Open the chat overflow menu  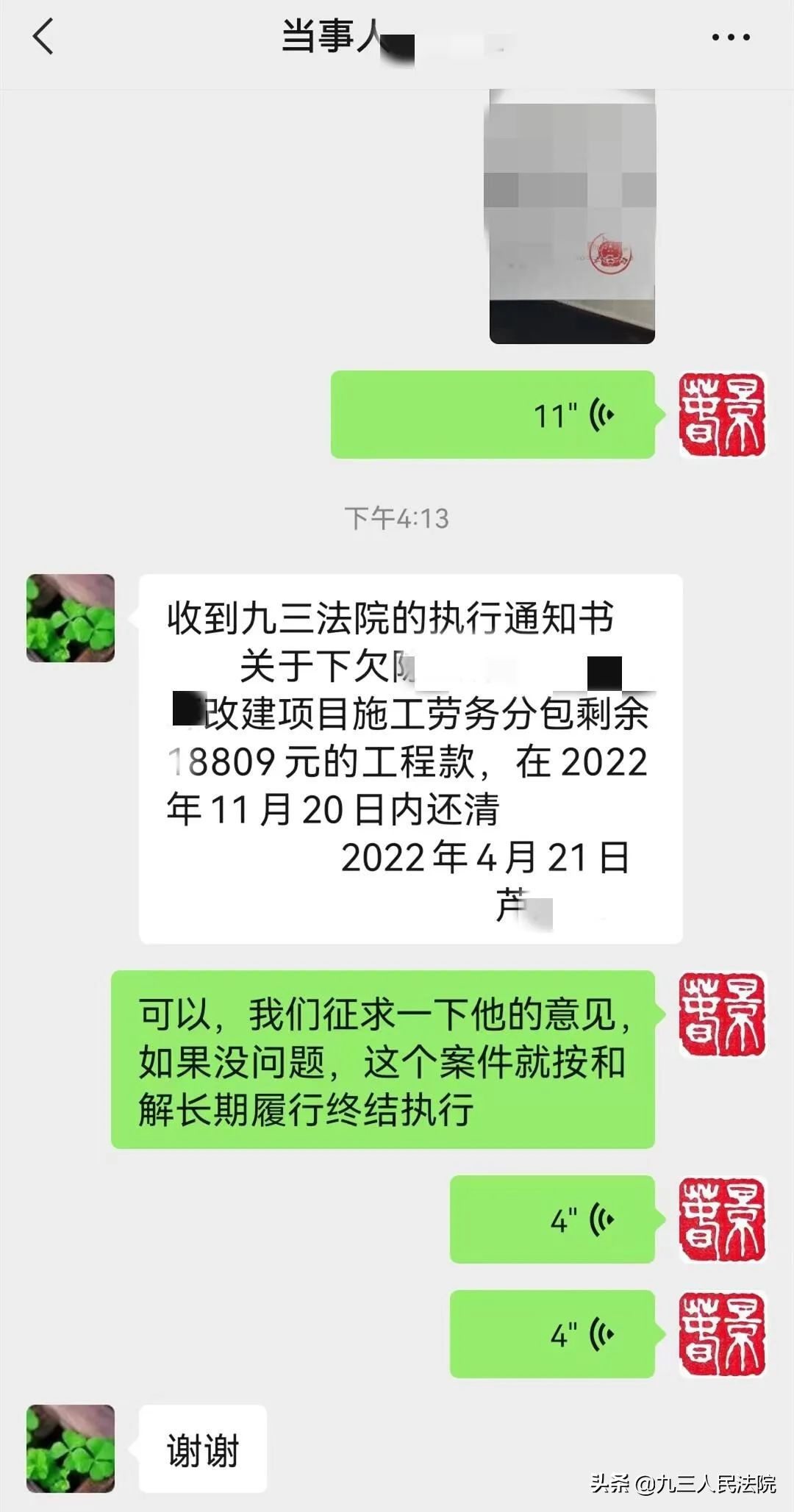point(731,37)
